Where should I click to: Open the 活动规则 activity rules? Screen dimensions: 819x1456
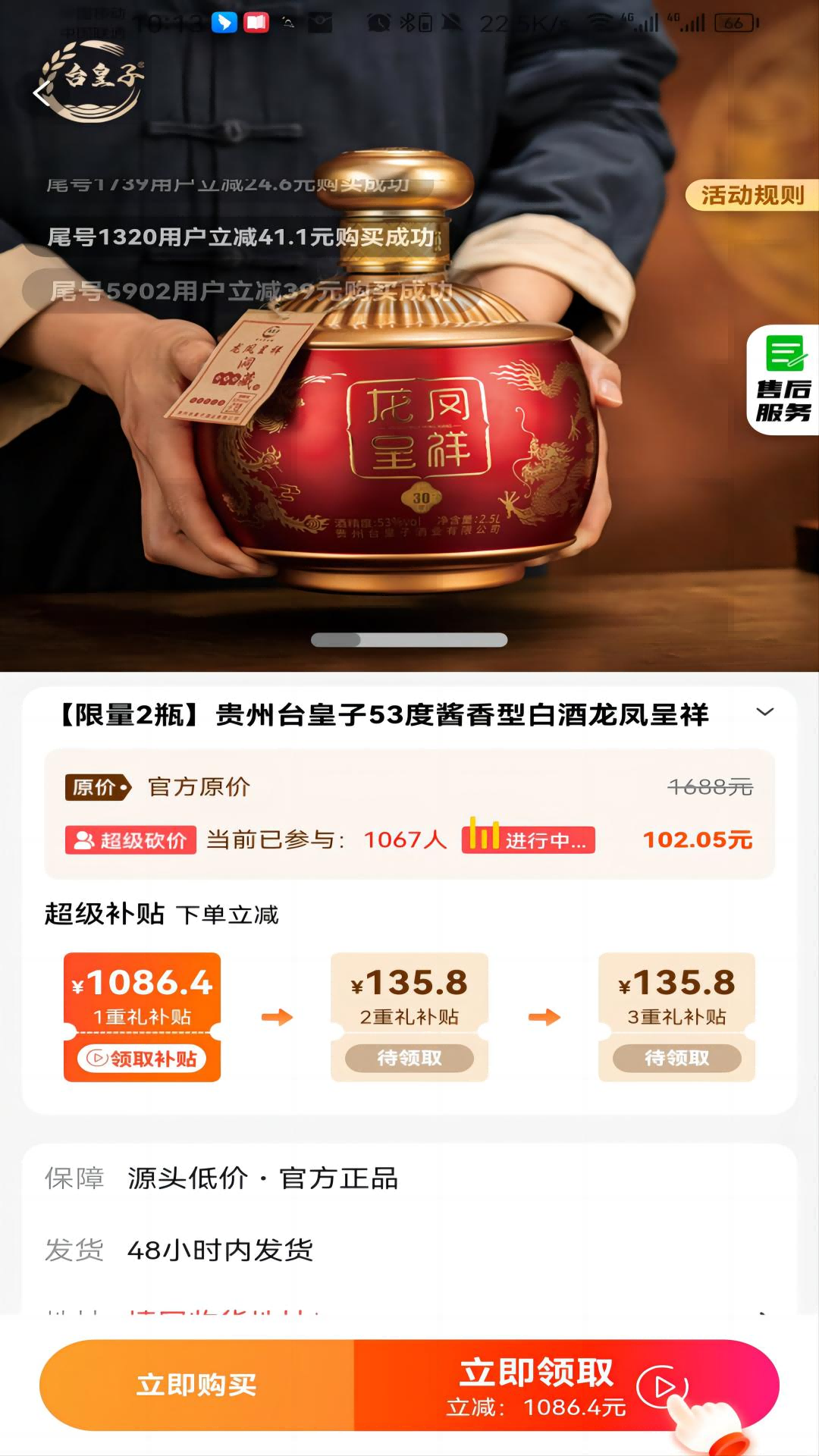point(752,196)
